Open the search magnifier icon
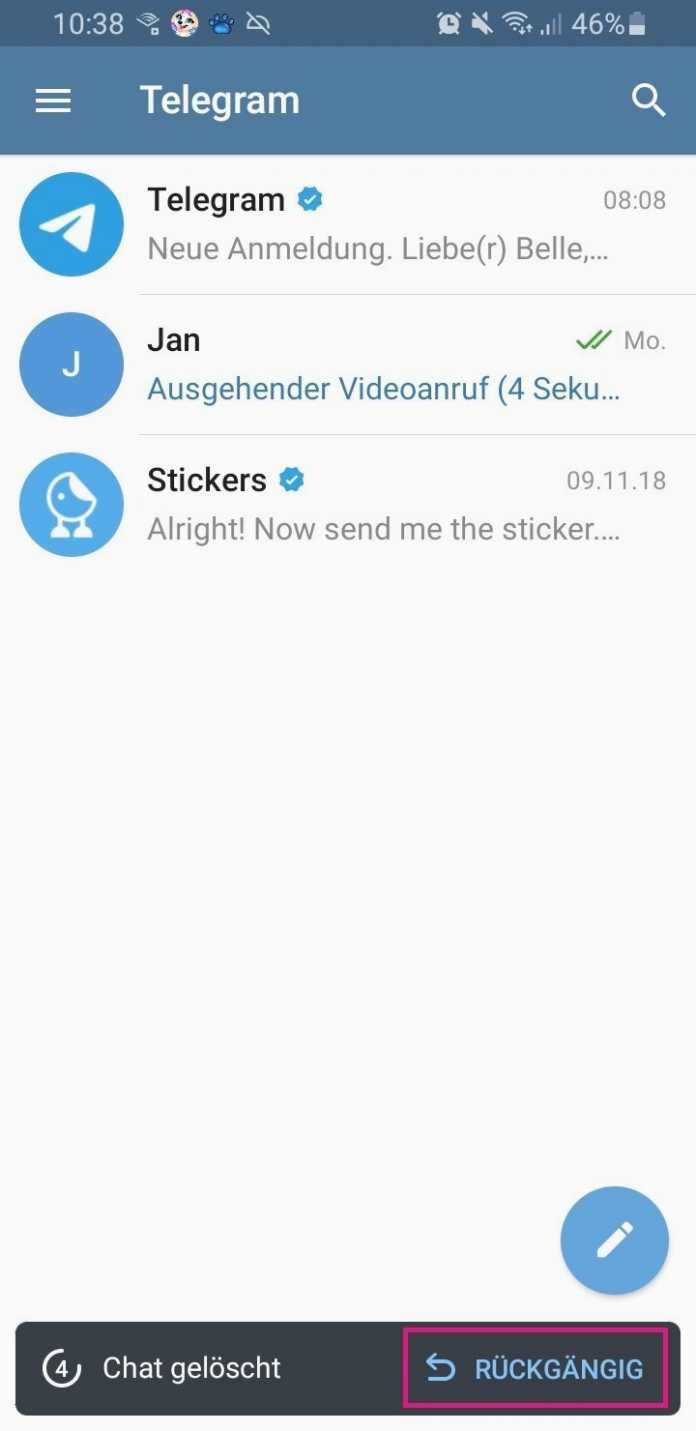The height and width of the screenshot is (1431, 696). tap(649, 101)
